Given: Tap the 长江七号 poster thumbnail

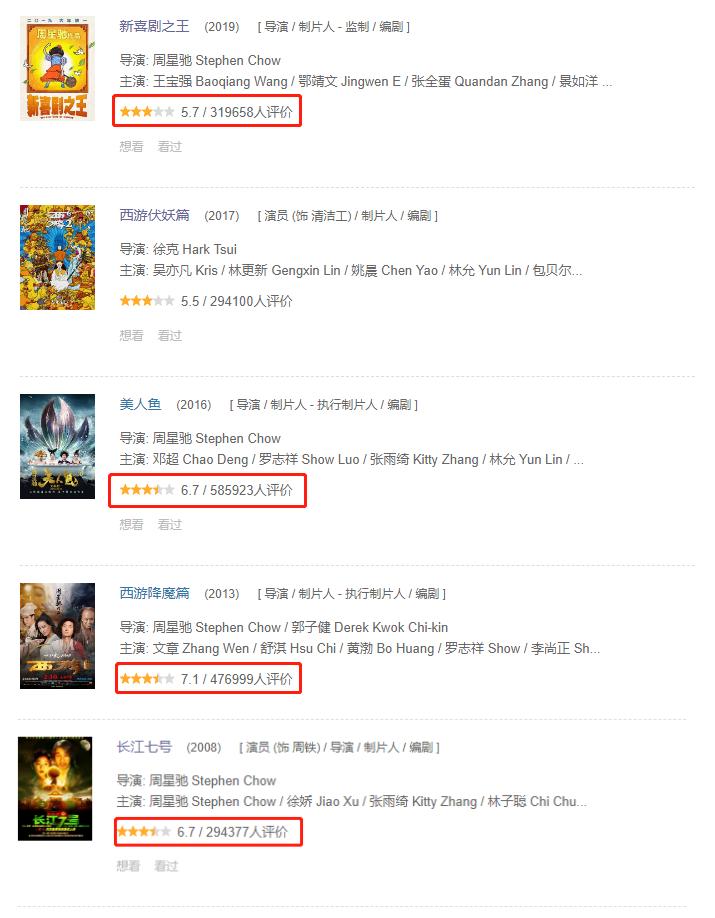Looking at the screenshot, I should click(55, 789).
